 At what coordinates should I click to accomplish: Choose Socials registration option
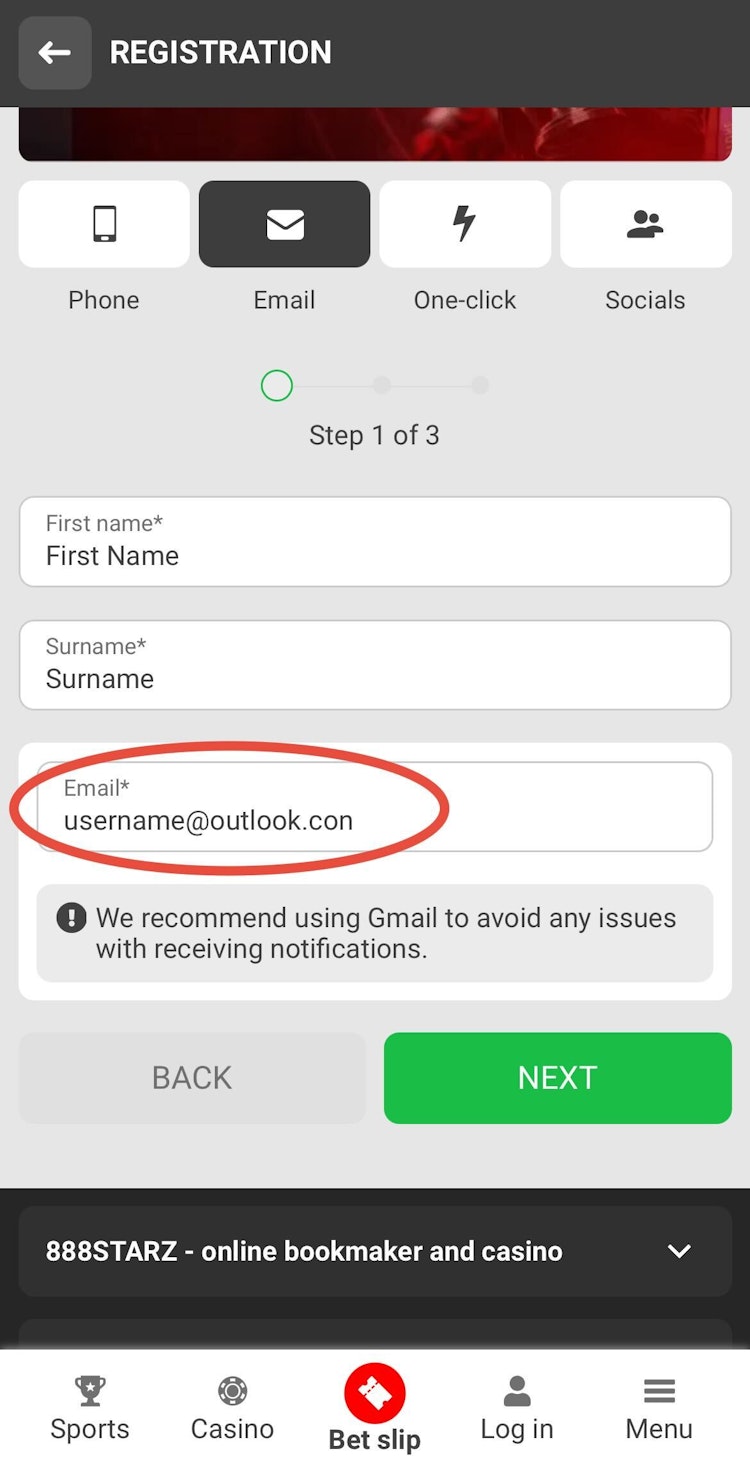645,225
